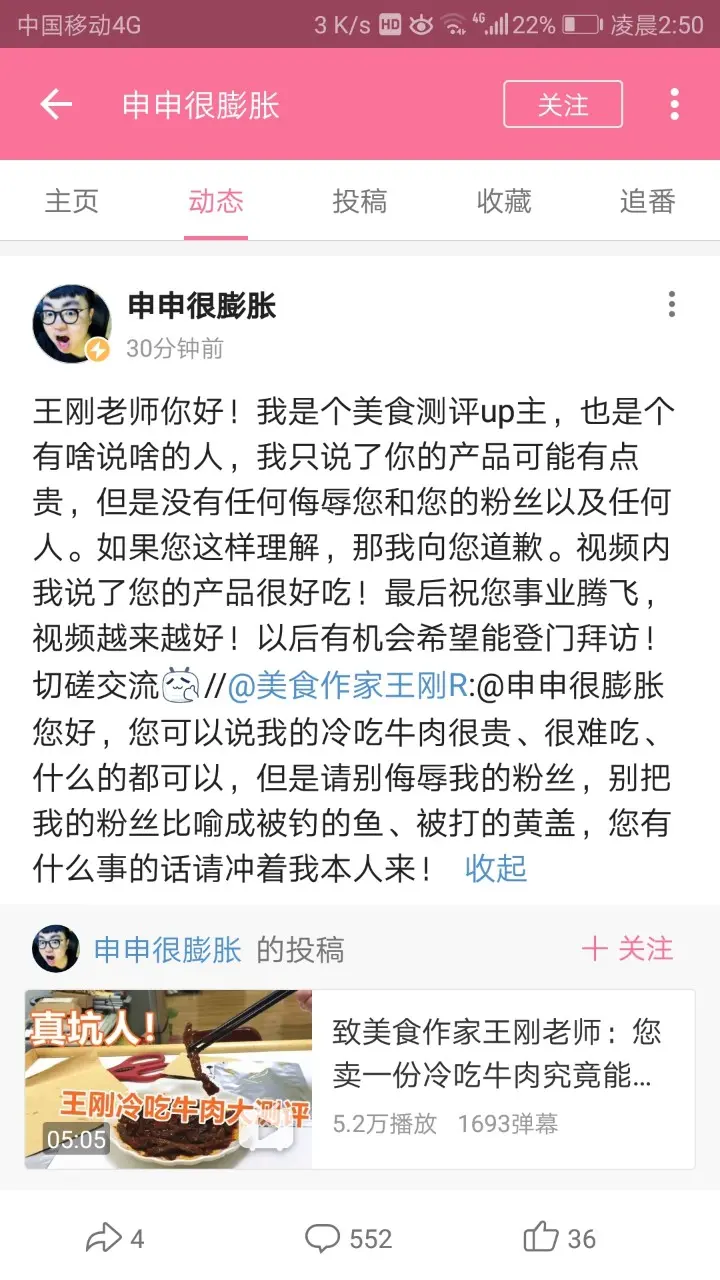Viewport: 720px width, 1280px height.
Task: Open the post's three-dot options menu
Action: (672, 305)
